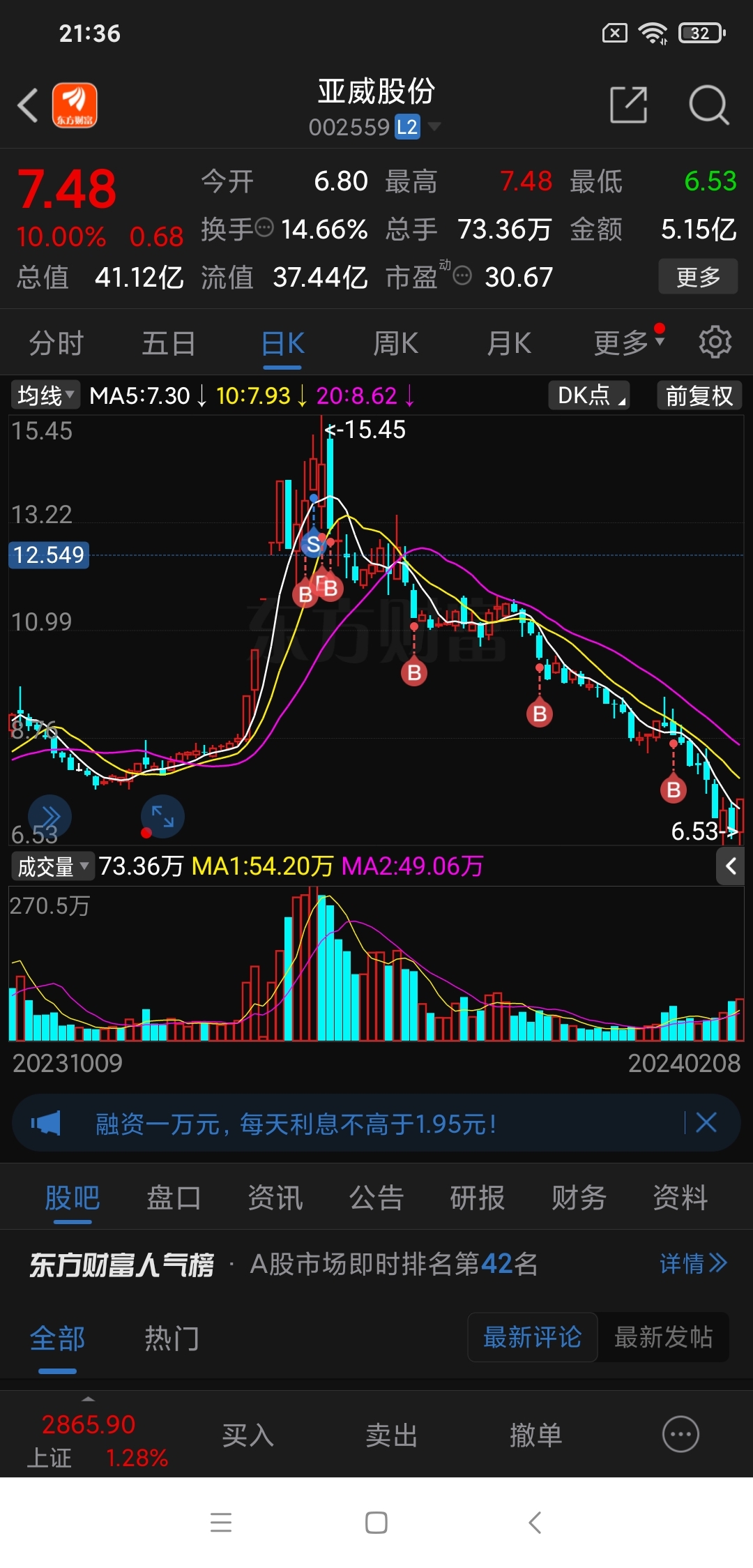Switch to the 分时 chart tab

[56, 343]
